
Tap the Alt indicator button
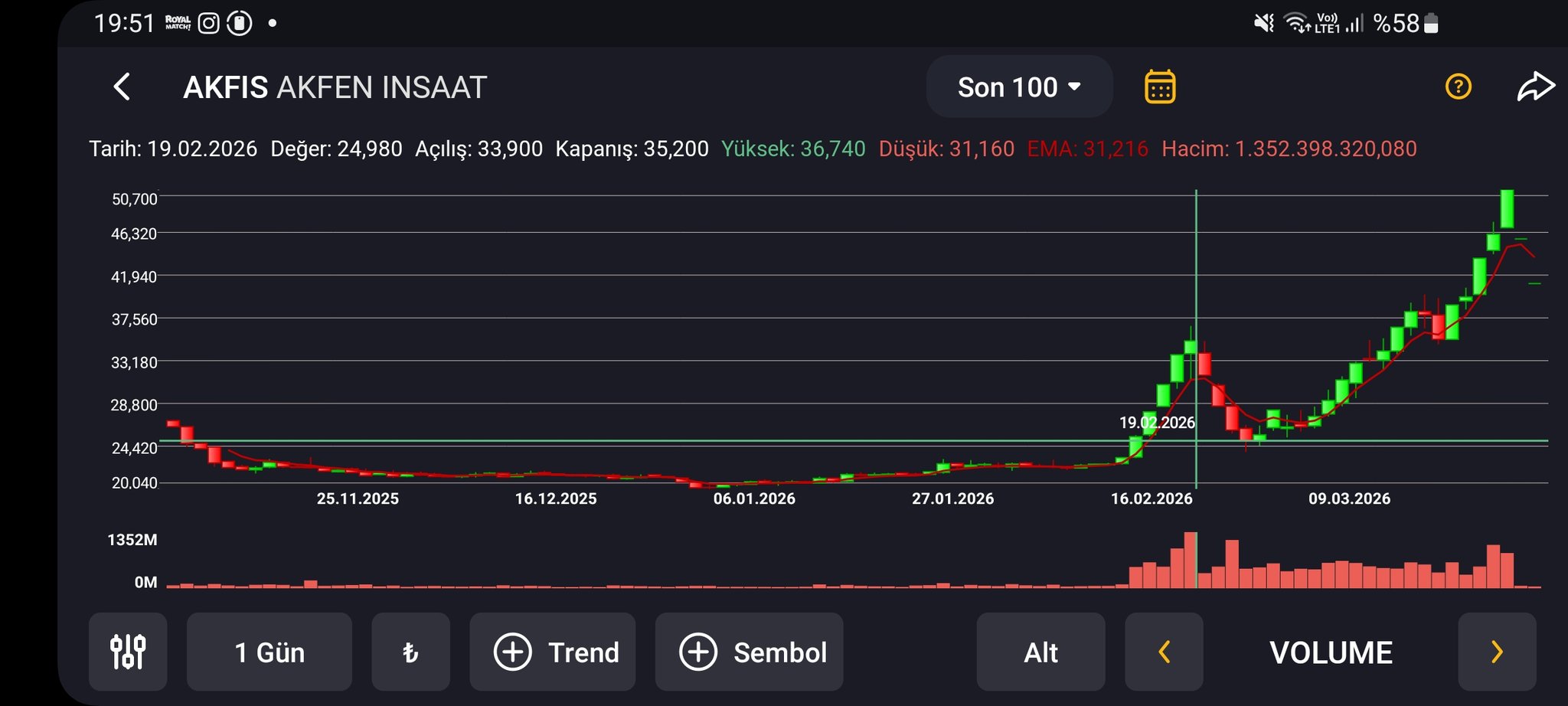pyautogui.click(x=1040, y=652)
